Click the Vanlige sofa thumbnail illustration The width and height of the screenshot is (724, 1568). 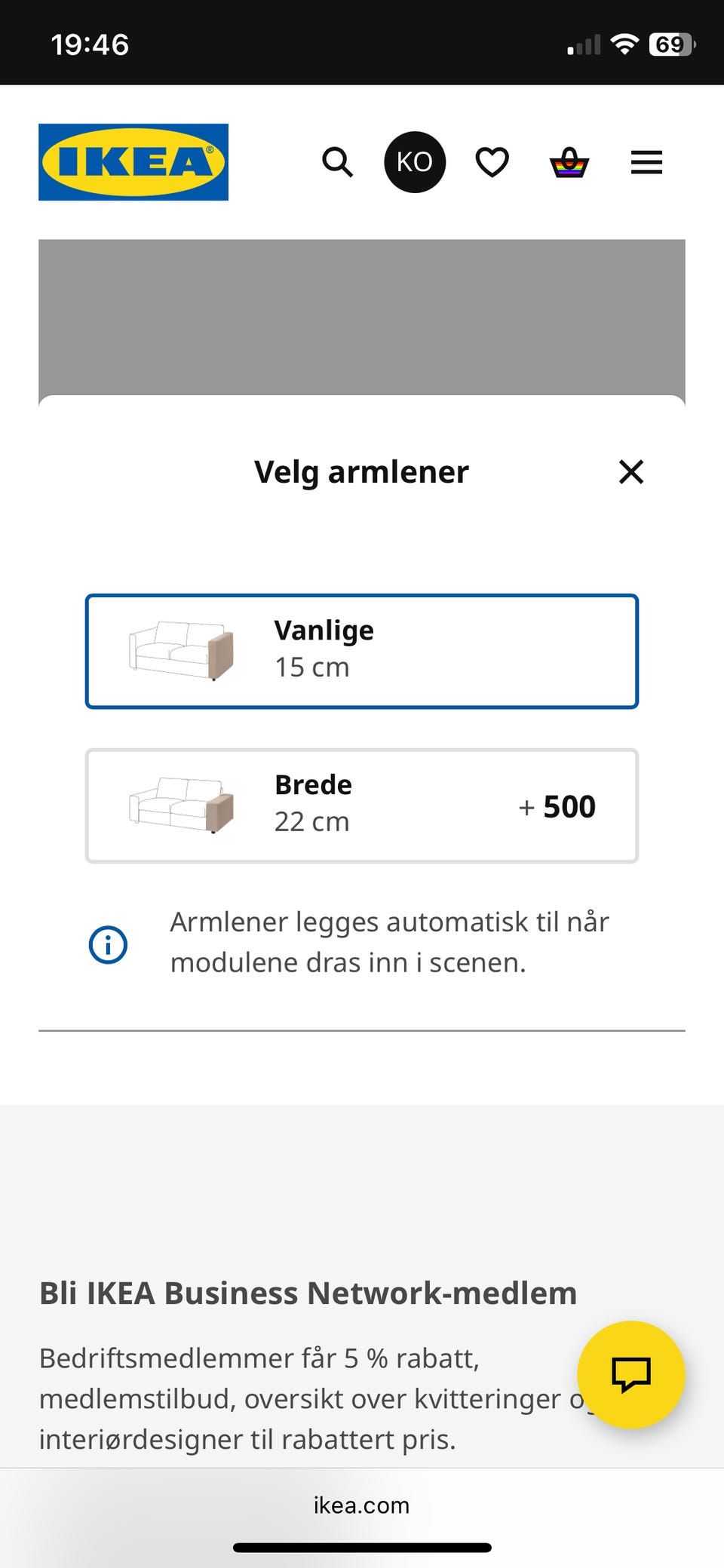point(179,649)
